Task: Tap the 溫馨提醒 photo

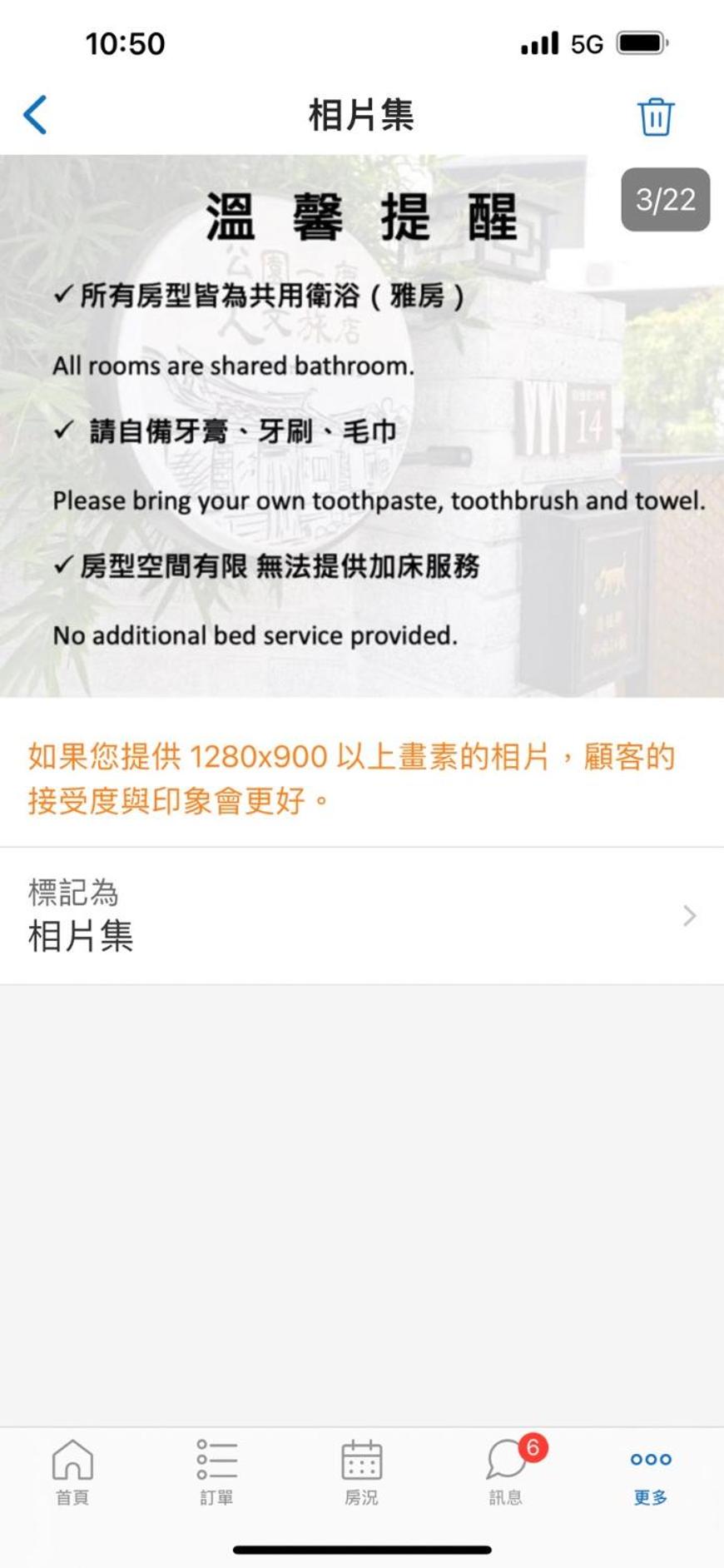Action: (362, 426)
